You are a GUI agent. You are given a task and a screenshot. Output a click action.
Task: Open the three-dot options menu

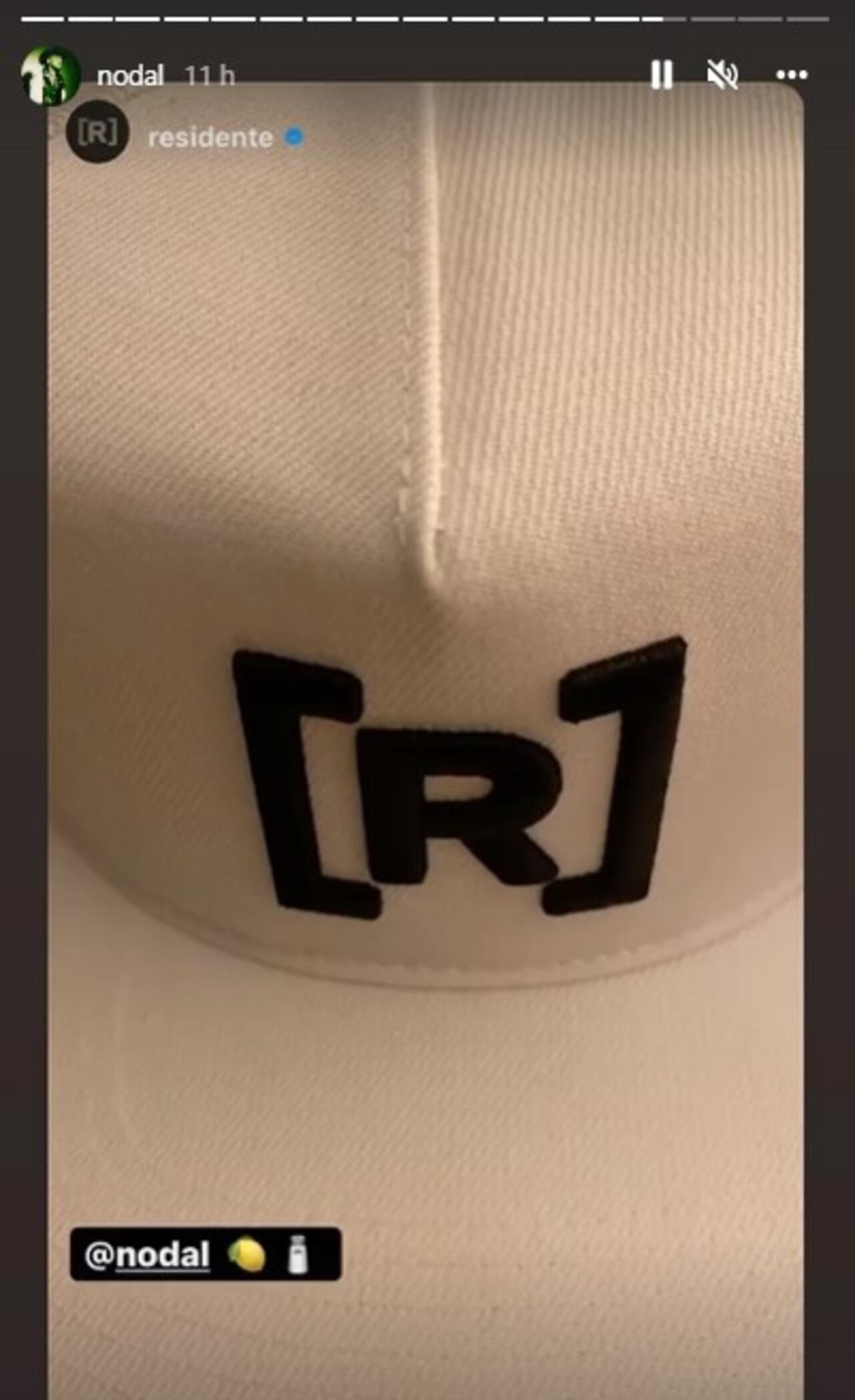[x=792, y=75]
